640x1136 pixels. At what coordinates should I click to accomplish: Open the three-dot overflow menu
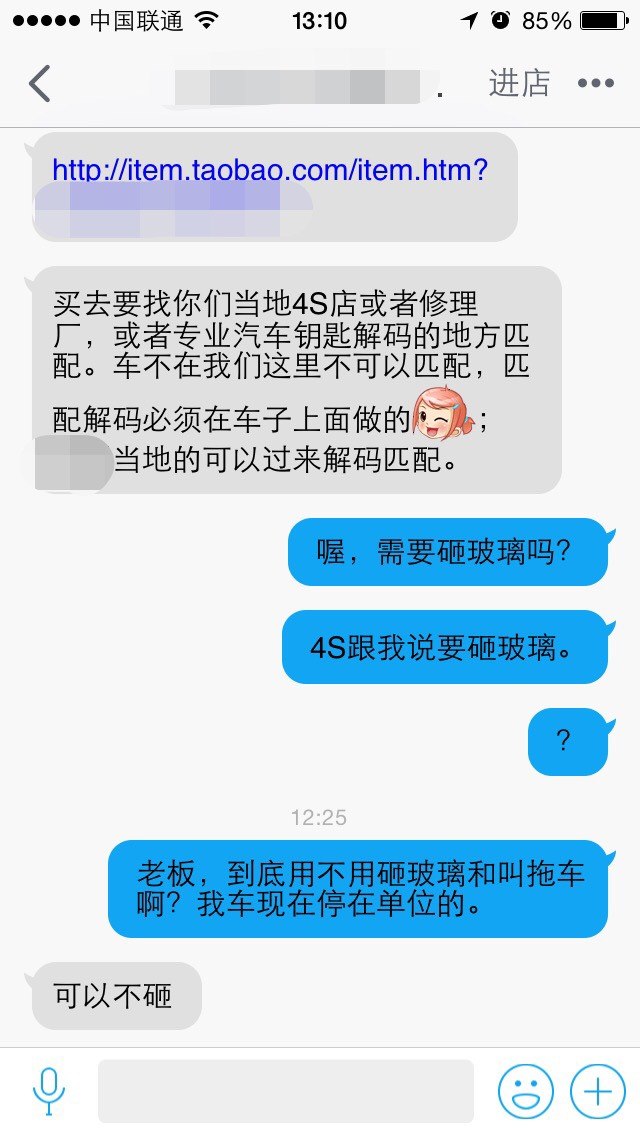point(596,84)
